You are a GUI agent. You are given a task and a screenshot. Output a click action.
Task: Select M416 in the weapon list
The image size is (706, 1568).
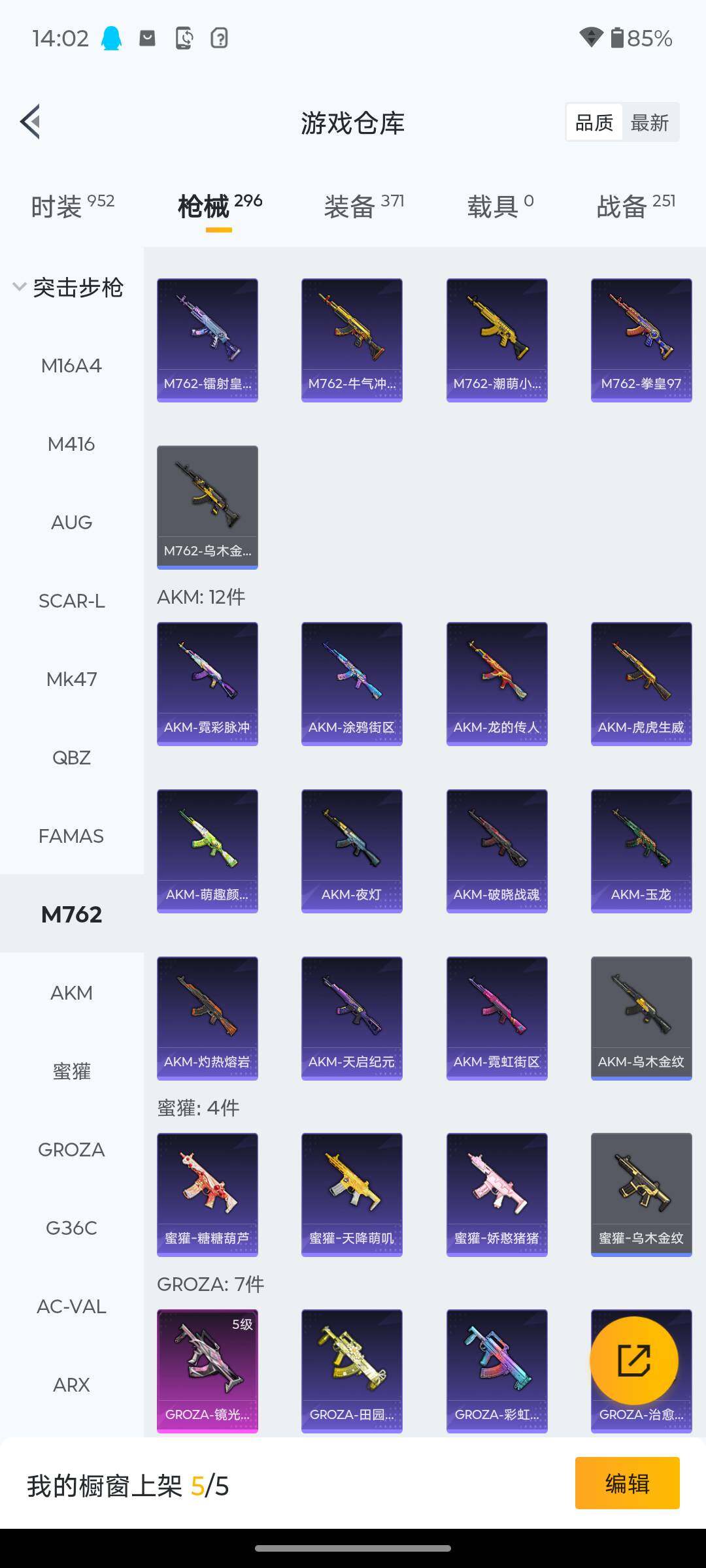(71, 444)
